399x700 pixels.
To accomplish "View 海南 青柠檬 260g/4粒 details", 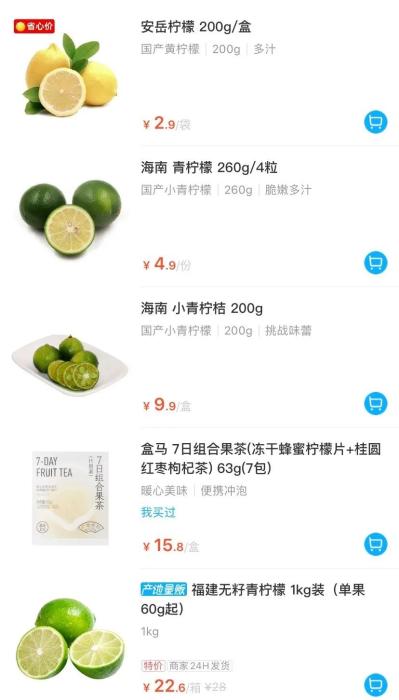I will pyautogui.click(x=209, y=168).
